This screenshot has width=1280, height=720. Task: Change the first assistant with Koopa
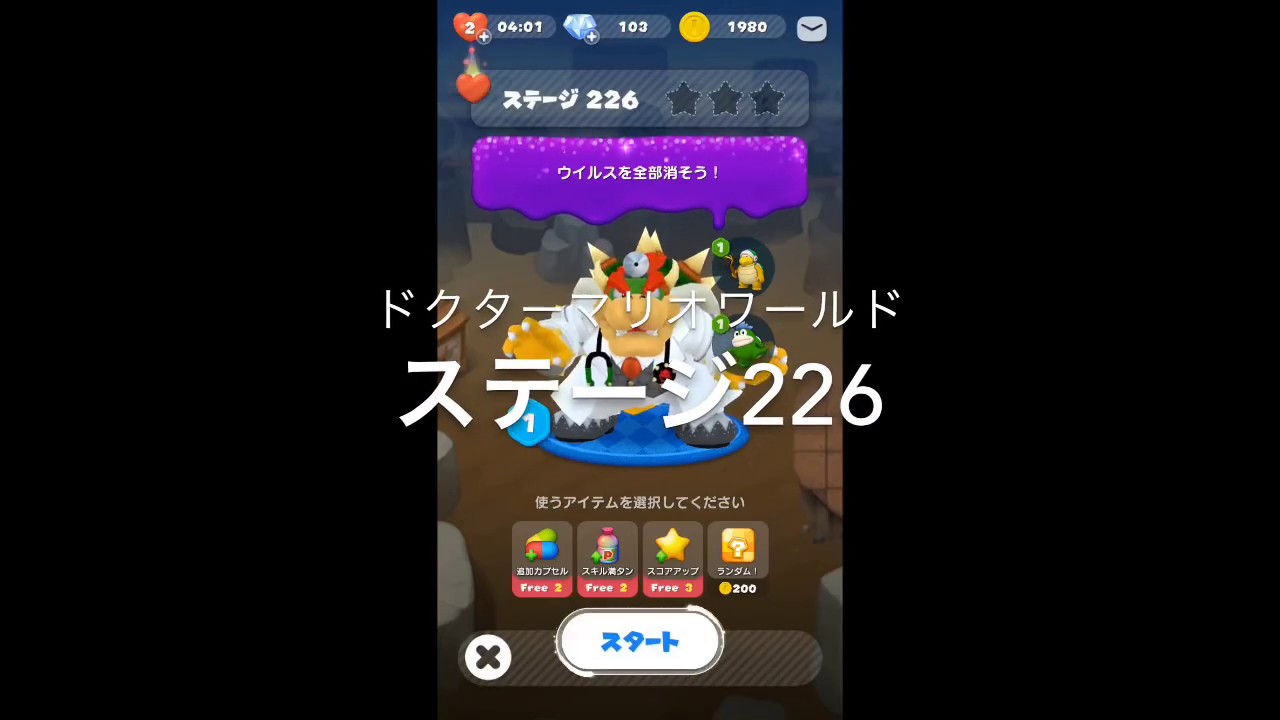pyautogui.click(x=745, y=267)
